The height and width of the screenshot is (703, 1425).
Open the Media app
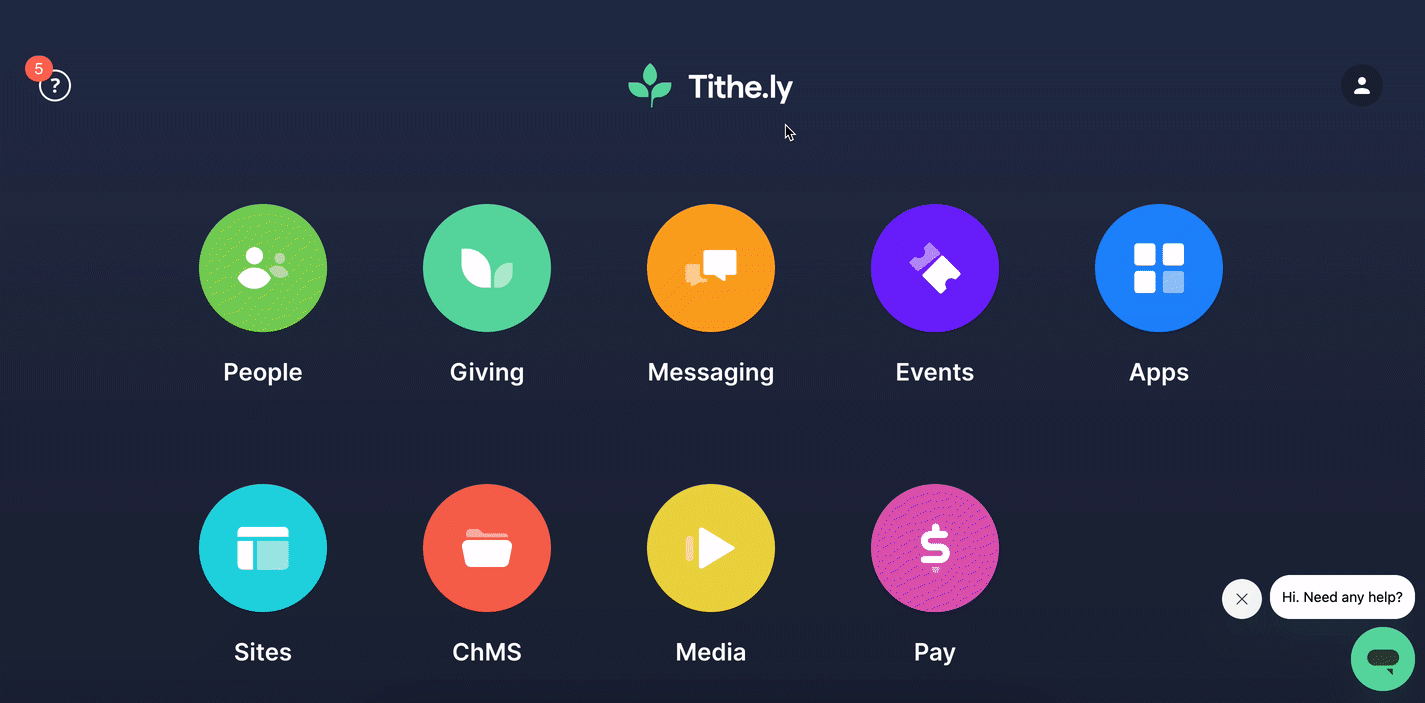[711, 548]
